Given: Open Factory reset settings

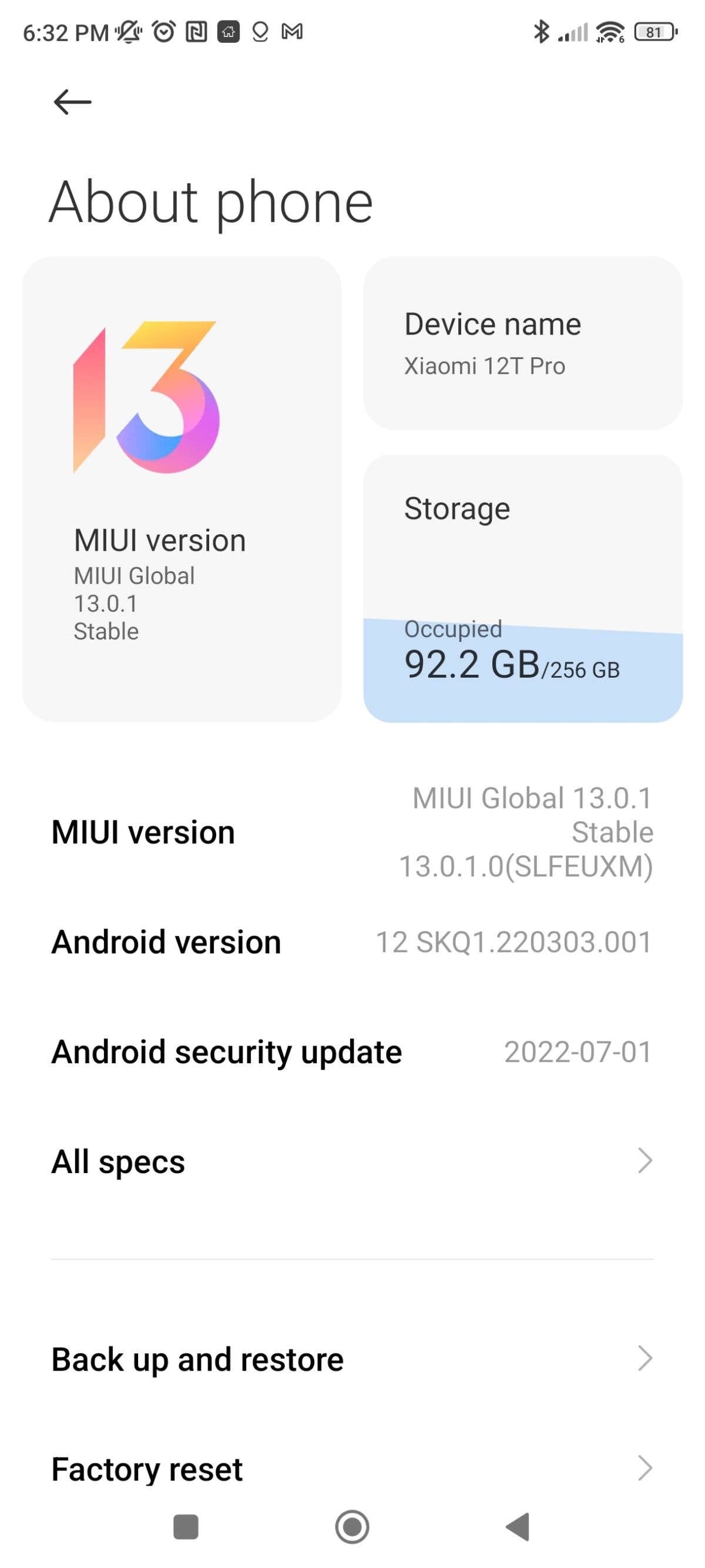Looking at the screenshot, I should point(147,1469).
